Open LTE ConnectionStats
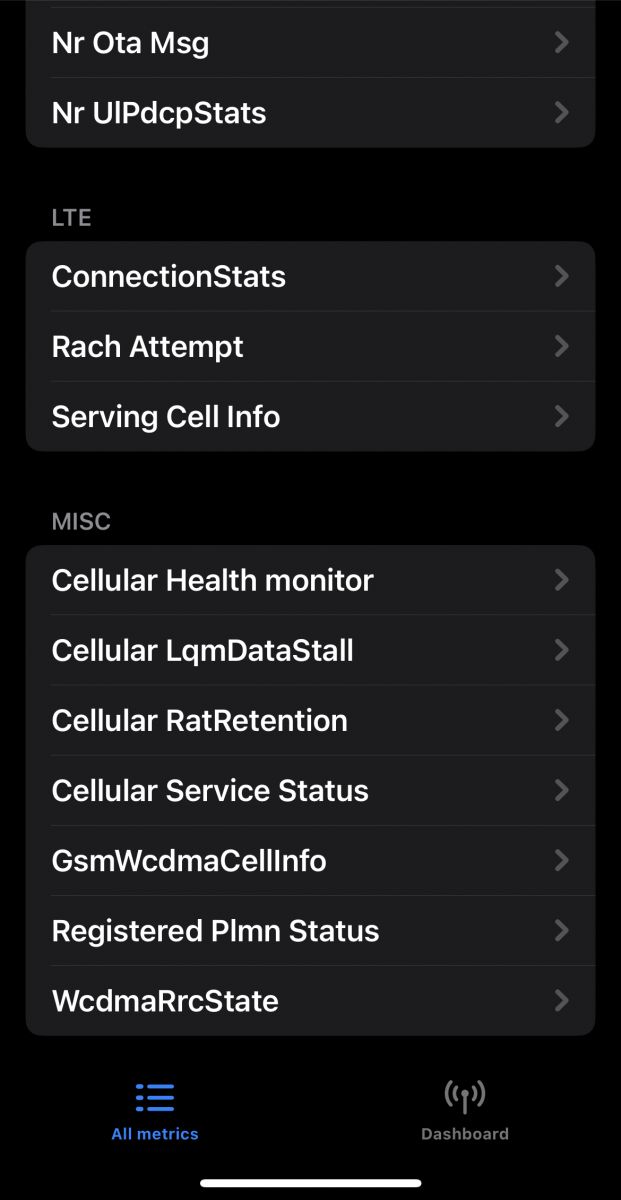The image size is (621, 1200). pos(310,276)
